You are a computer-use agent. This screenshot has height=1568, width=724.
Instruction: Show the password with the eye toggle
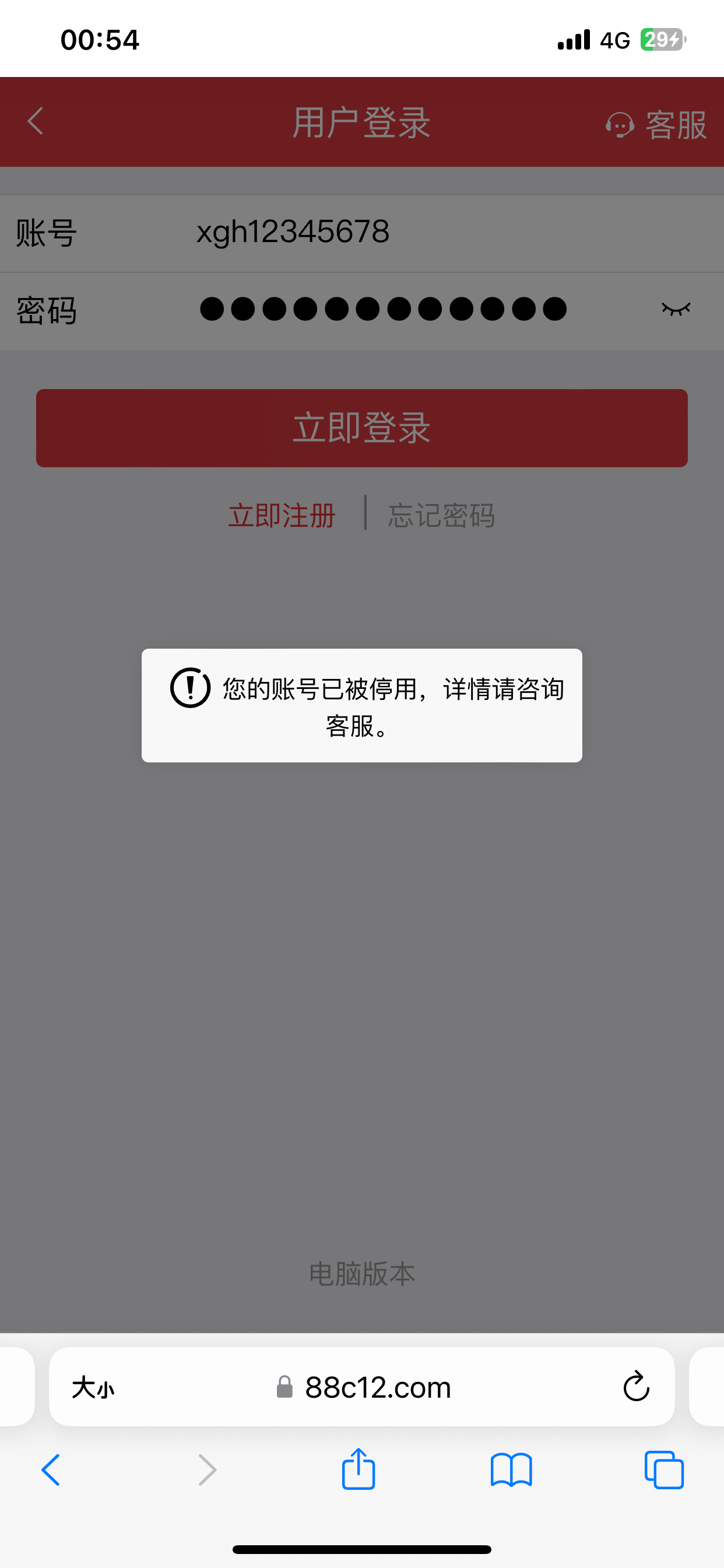[x=676, y=309]
